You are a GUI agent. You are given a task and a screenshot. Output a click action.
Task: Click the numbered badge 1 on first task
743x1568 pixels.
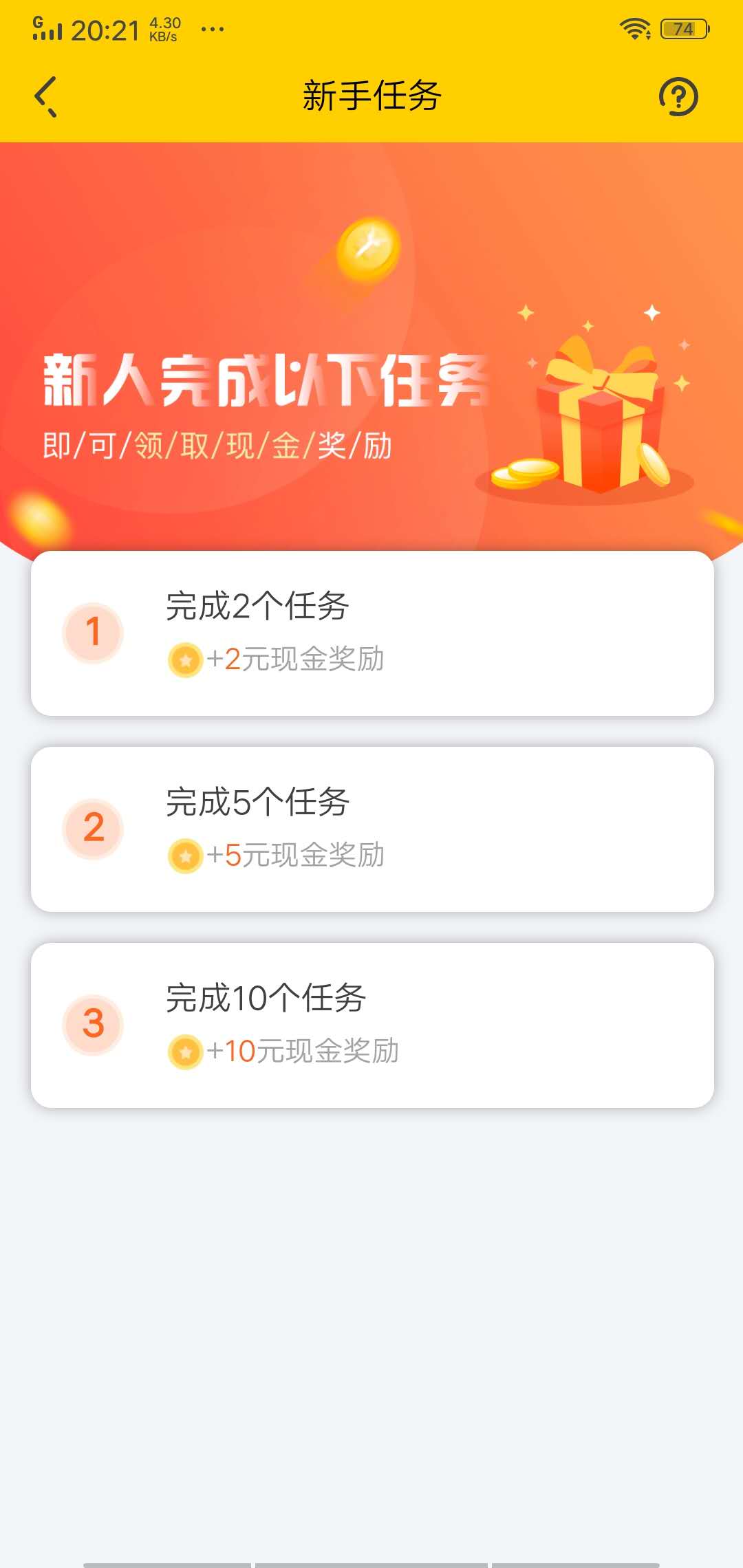[x=94, y=633]
